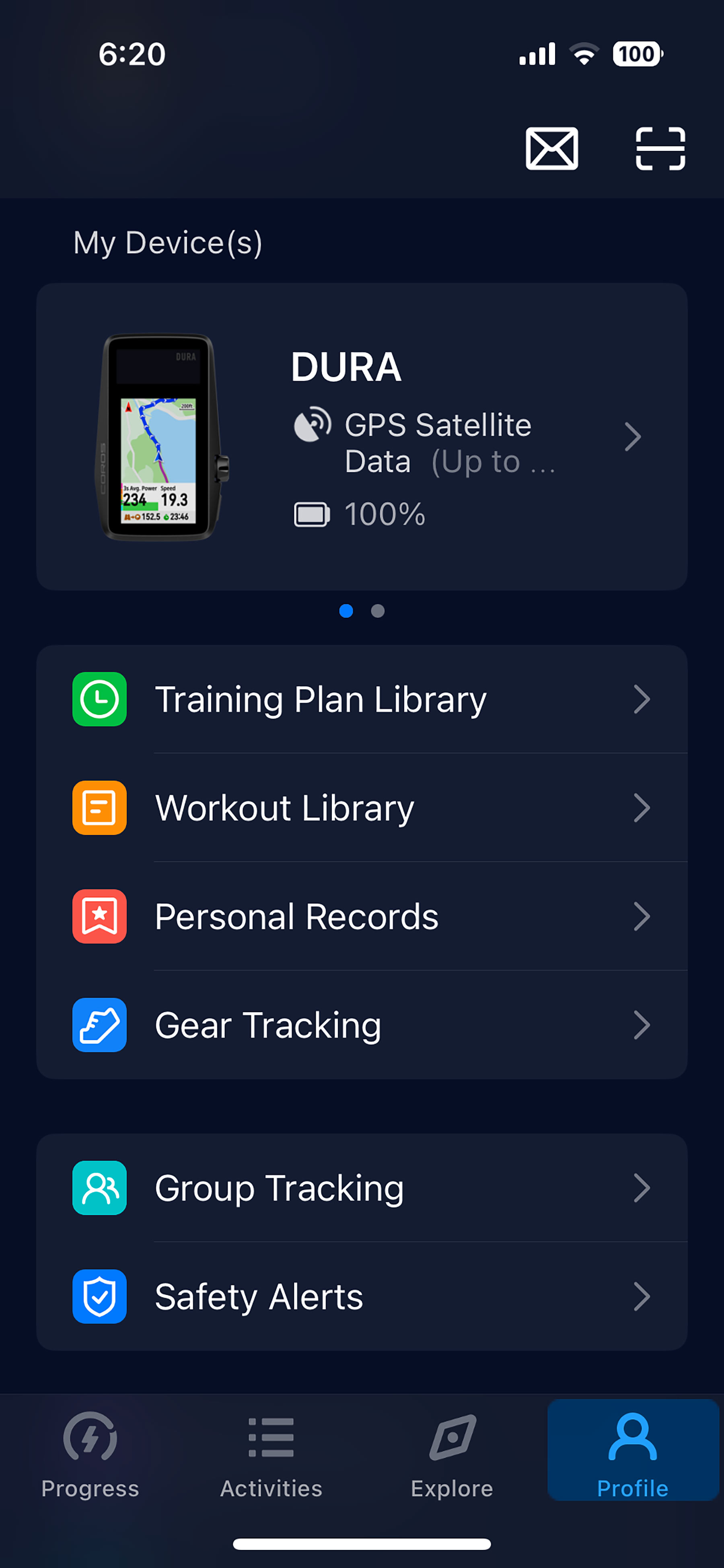Tap the second device page dot
The height and width of the screenshot is (1568, 724).
378,611
